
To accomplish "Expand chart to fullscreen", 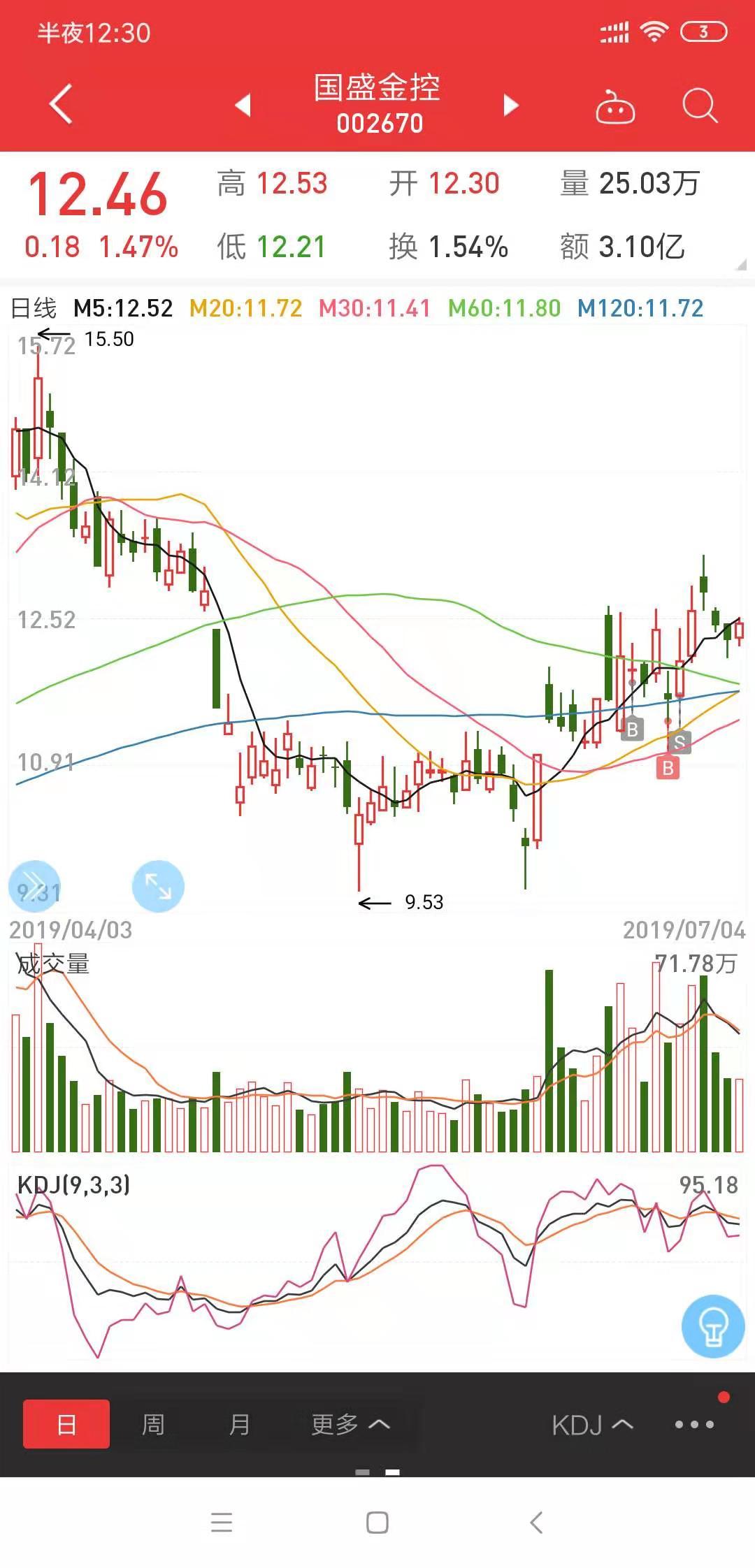I will click(x=158, y=886).
